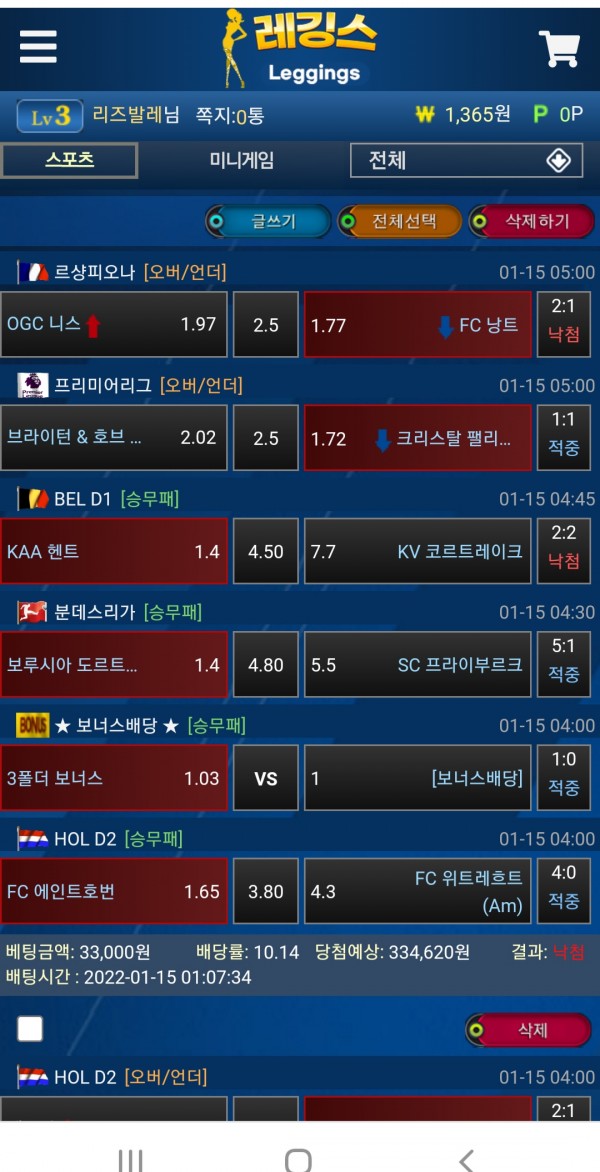Go to the phone home screen

pos(298,1158)
